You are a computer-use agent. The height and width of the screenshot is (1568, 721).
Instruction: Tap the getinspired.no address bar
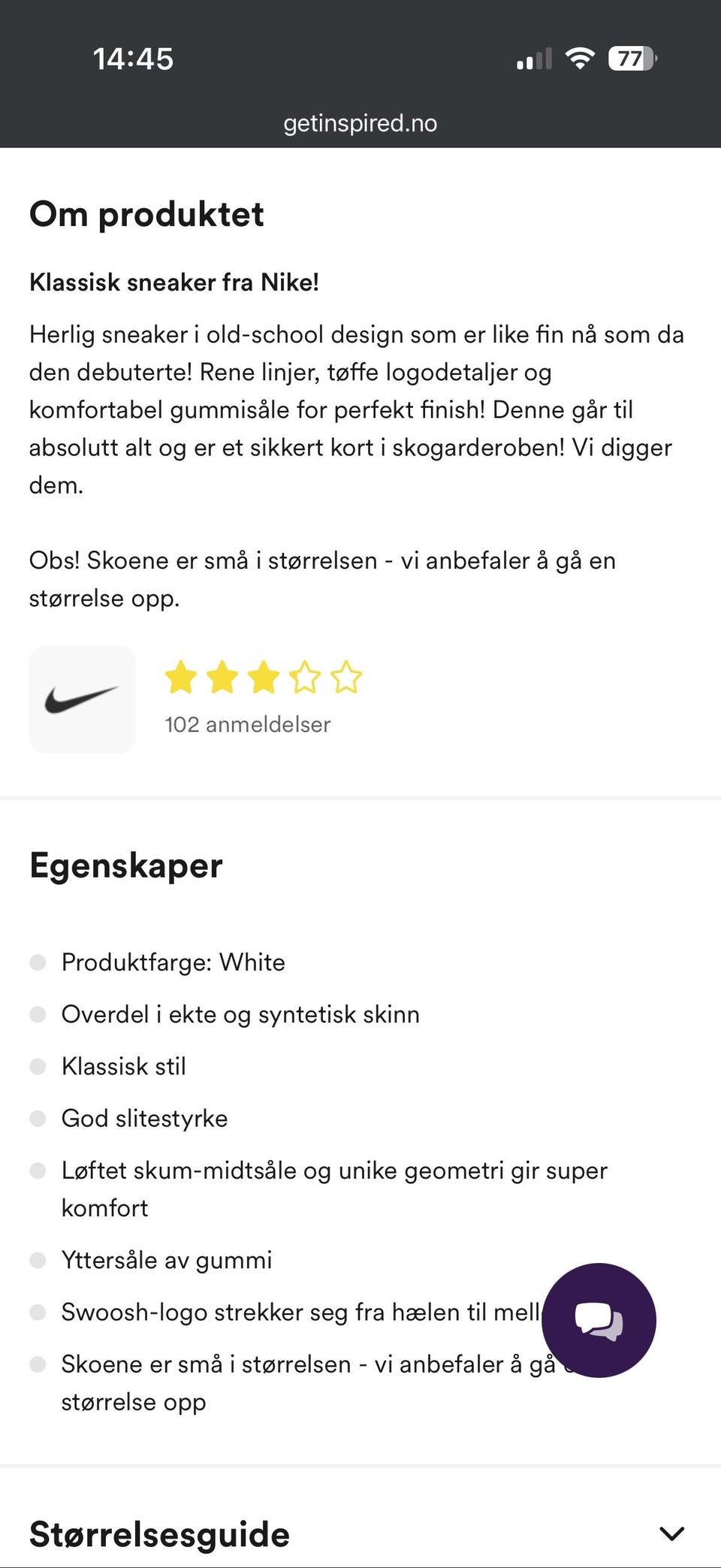point(360,123)
